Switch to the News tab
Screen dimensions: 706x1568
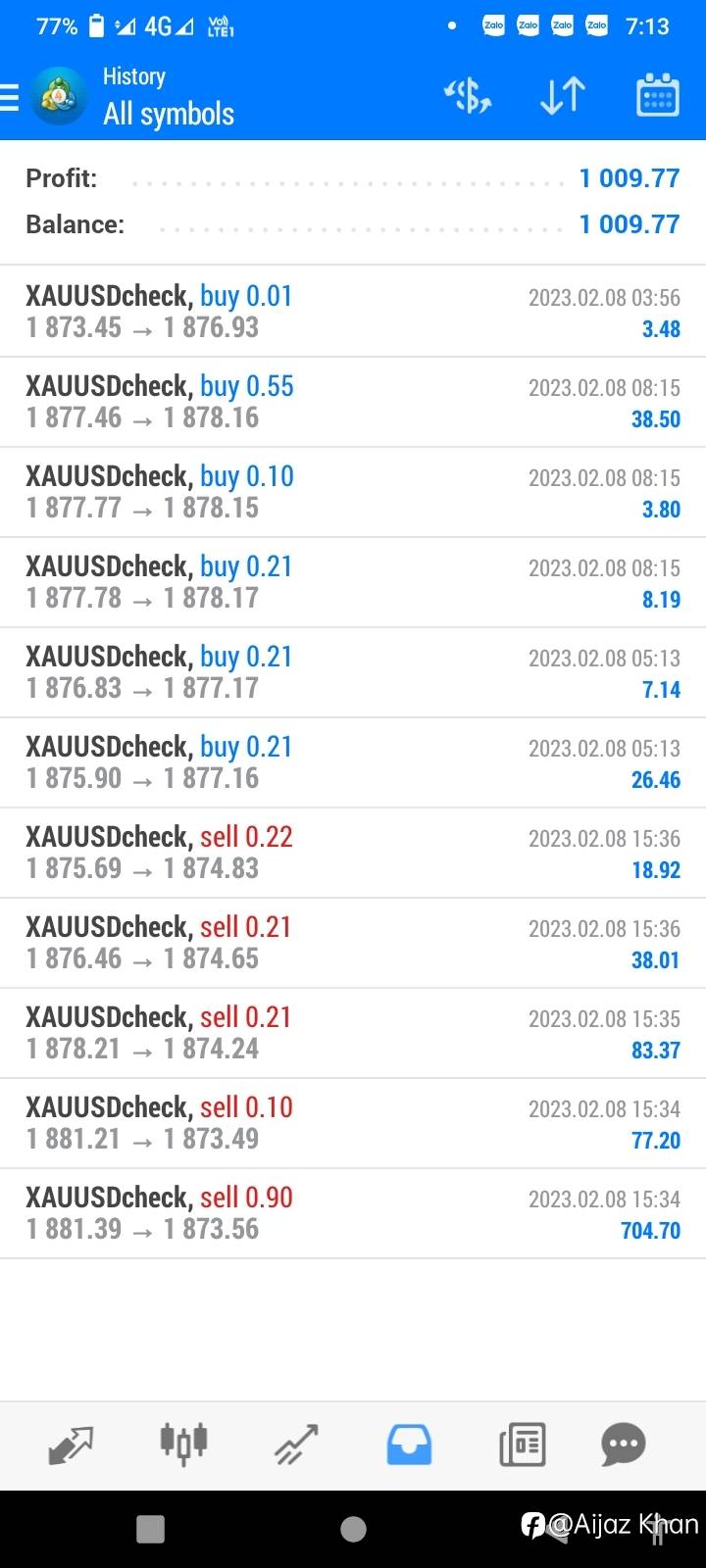(522, 1445)
